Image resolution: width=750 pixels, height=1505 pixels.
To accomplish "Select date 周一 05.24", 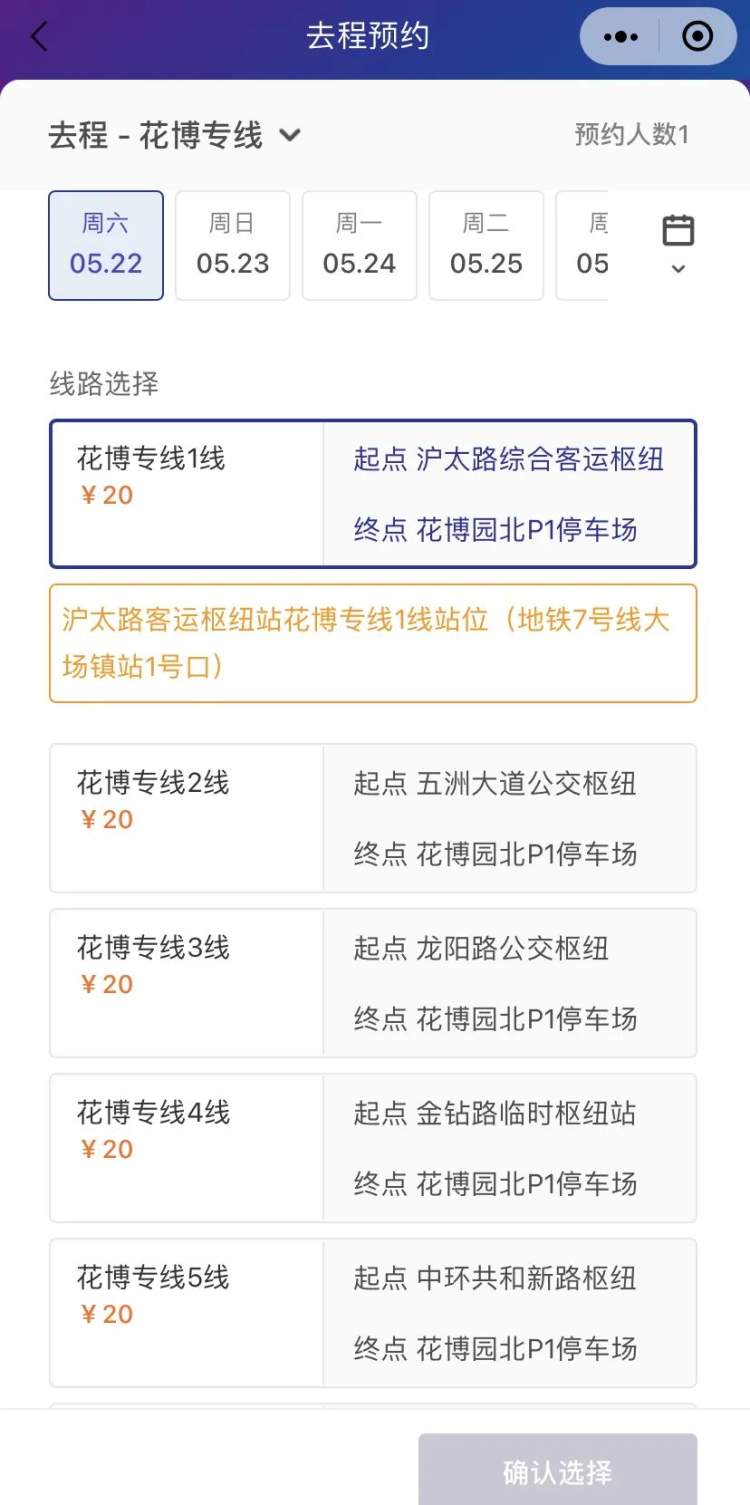I will click(360, 245).
